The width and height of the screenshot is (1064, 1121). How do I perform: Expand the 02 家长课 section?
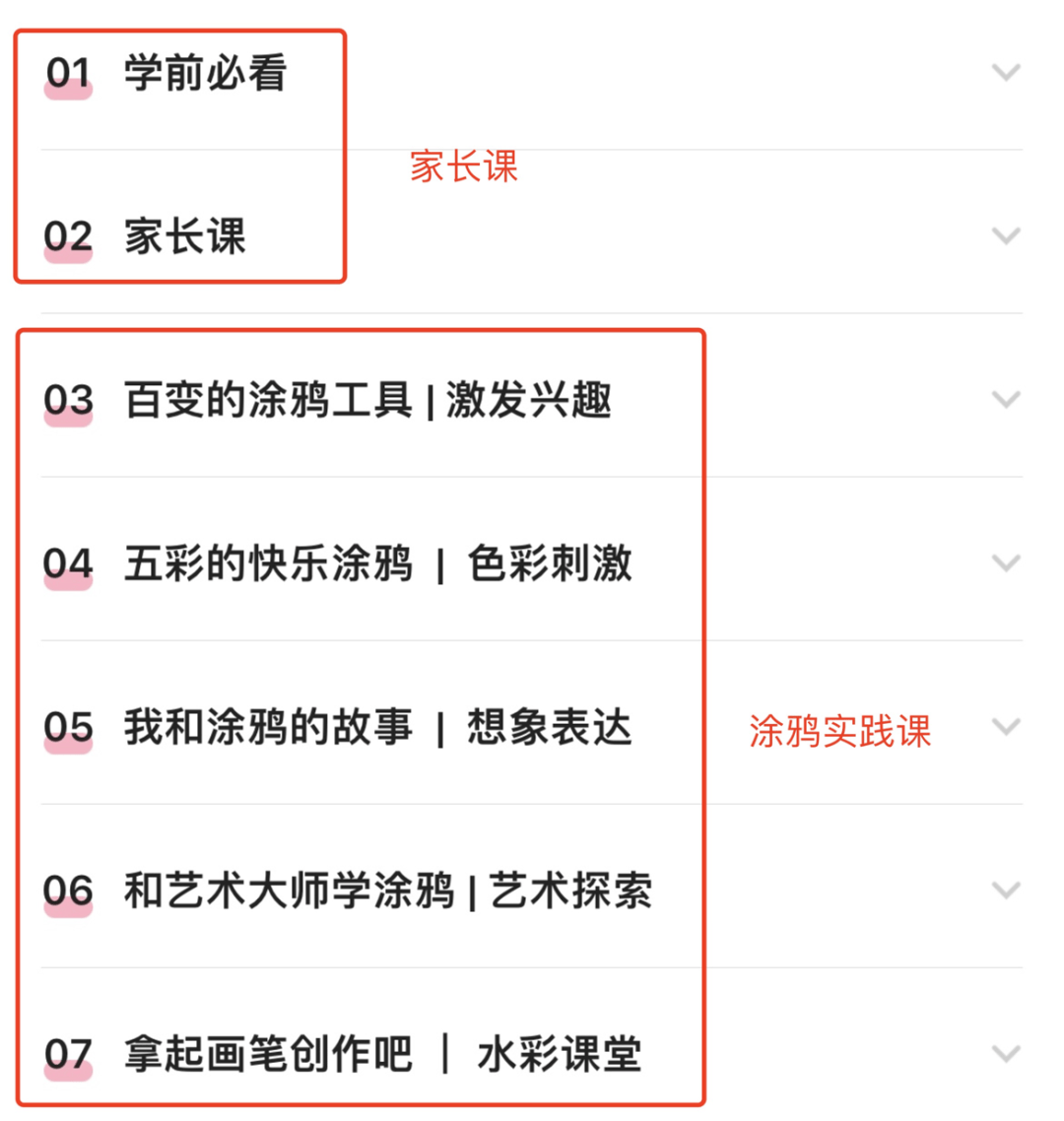coord(1005,236)
